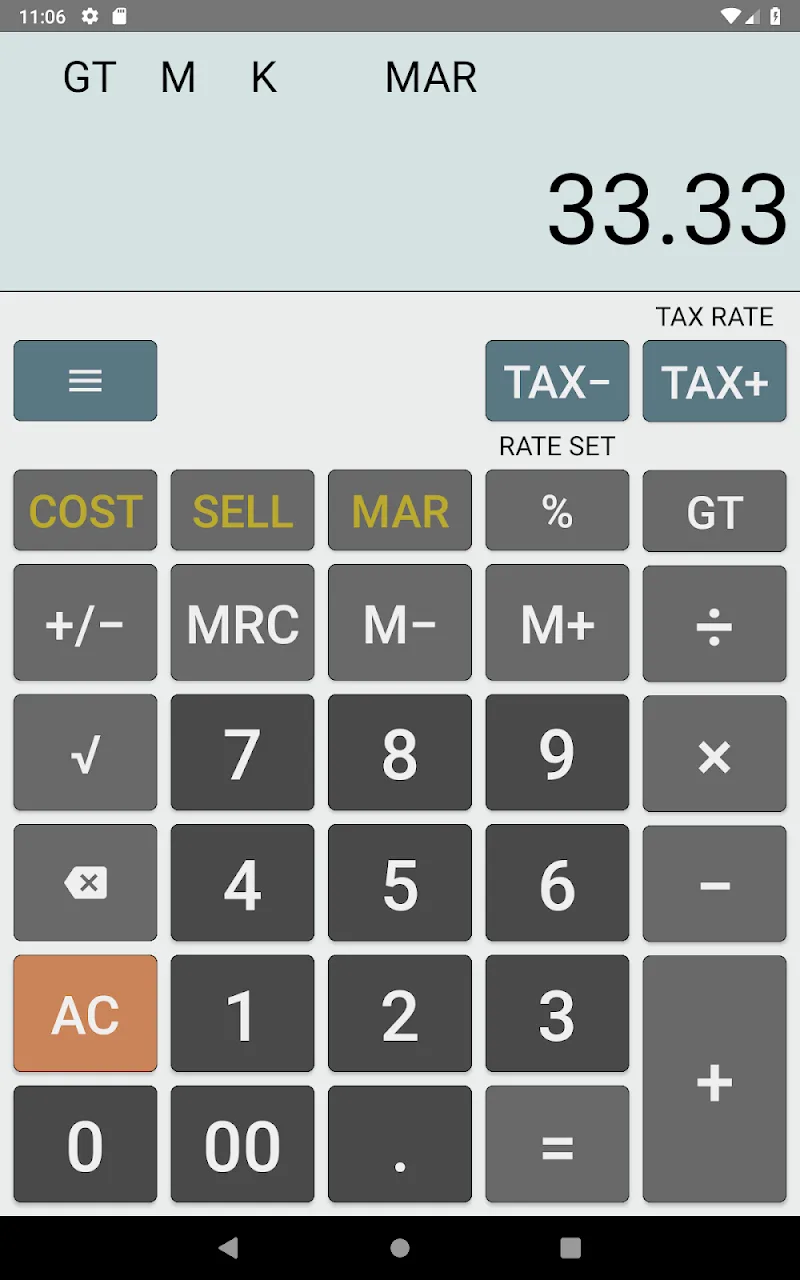Screen dimensions: 800x1280
Task: Tap the multiply key
Action: (714, 755)
